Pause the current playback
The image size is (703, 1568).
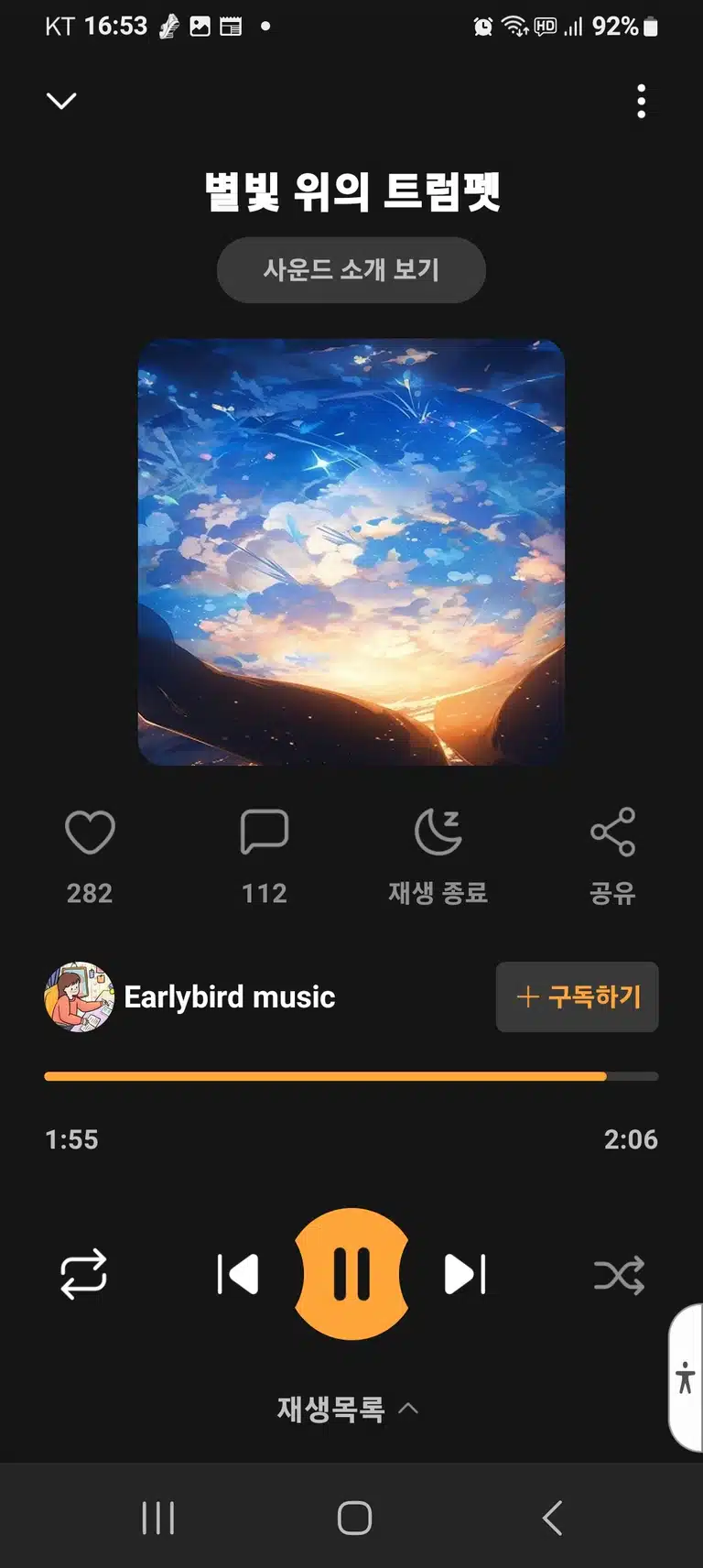[351, 1274]
